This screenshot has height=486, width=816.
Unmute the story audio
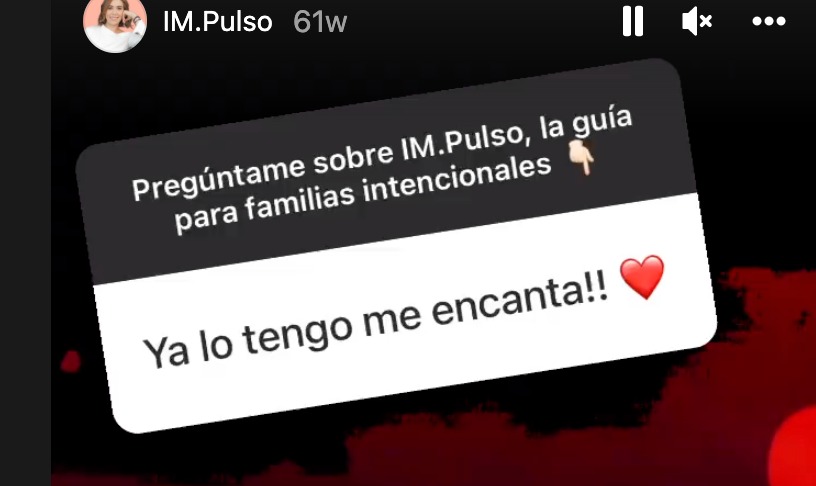click(x=696, y=21)
